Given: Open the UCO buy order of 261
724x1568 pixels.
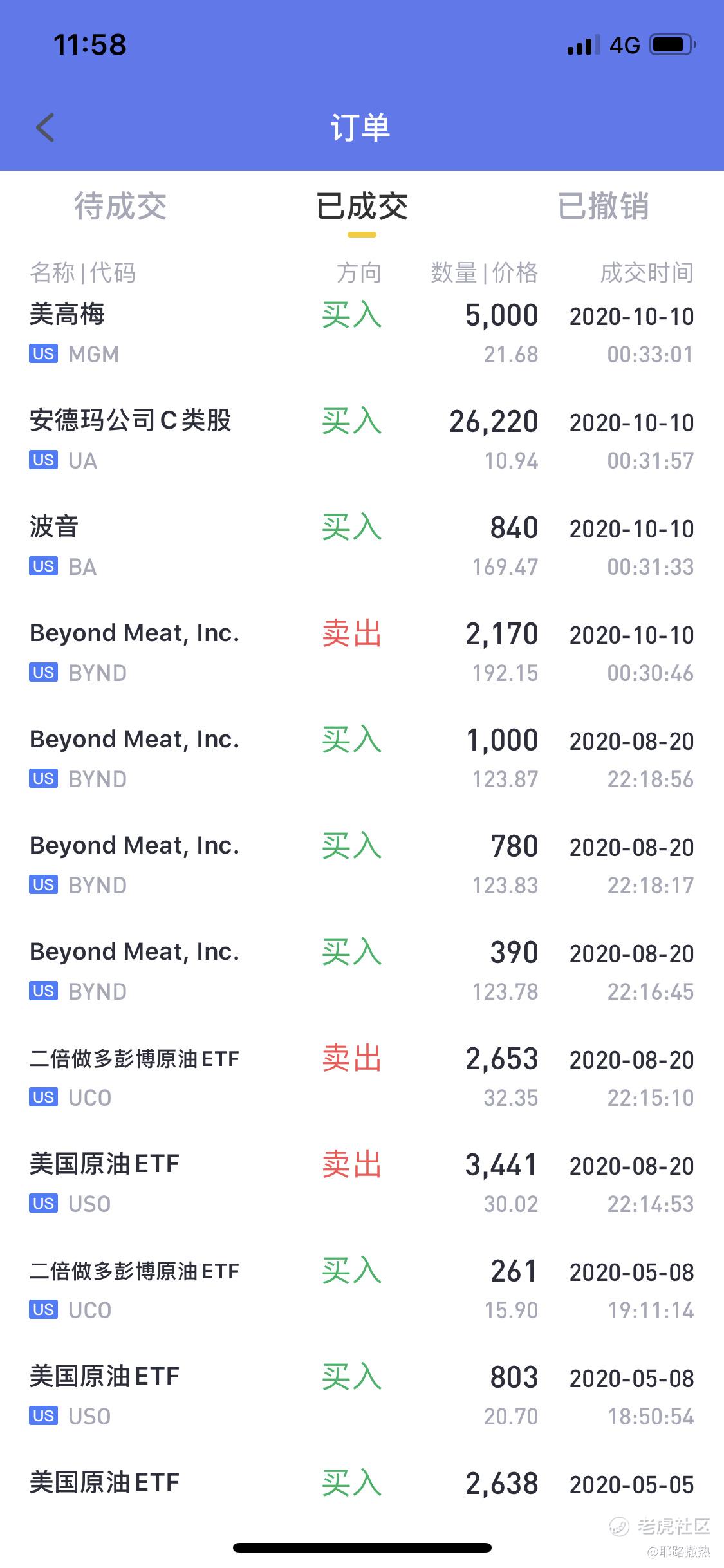Looking at the screenshot, I should coord(362,1290).
